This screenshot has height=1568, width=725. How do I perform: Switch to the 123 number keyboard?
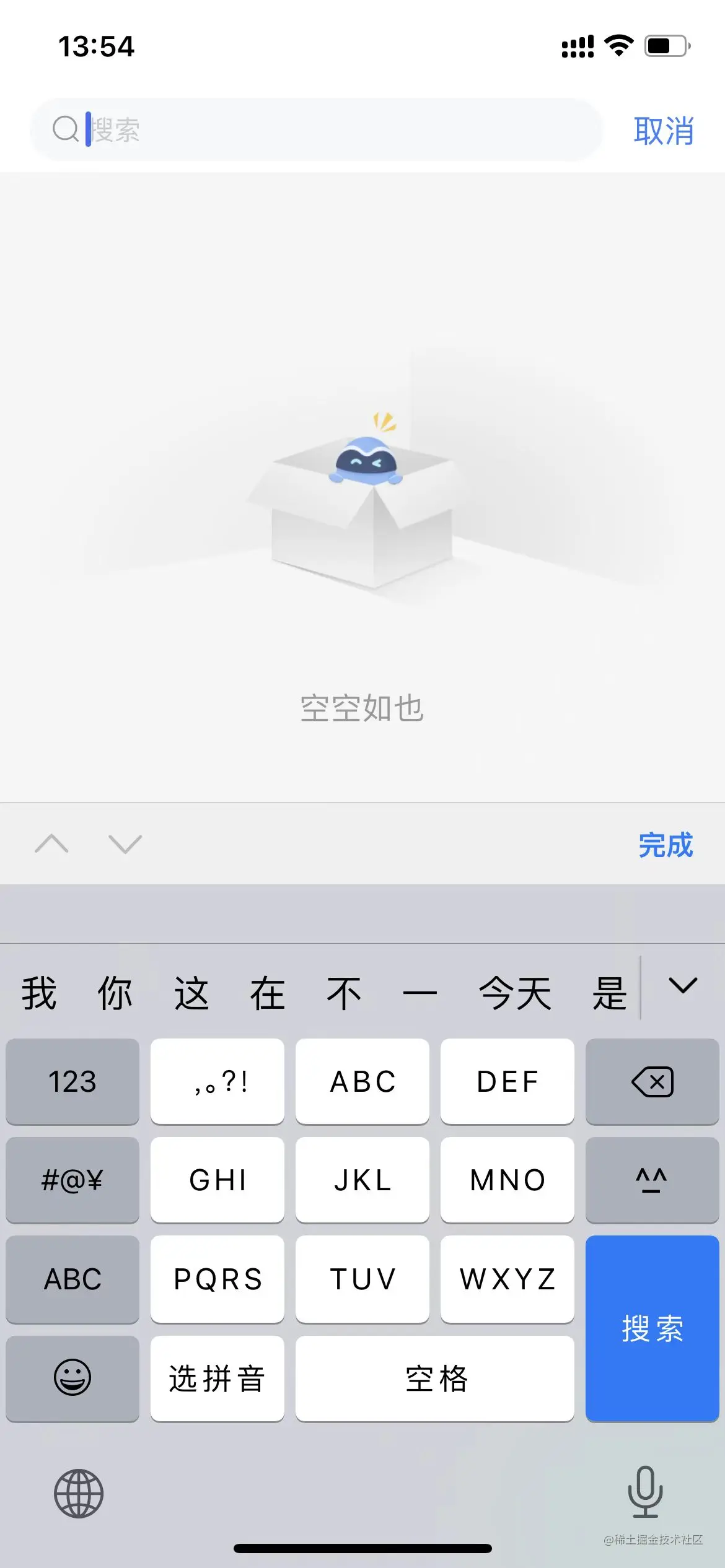(72, 1081)
